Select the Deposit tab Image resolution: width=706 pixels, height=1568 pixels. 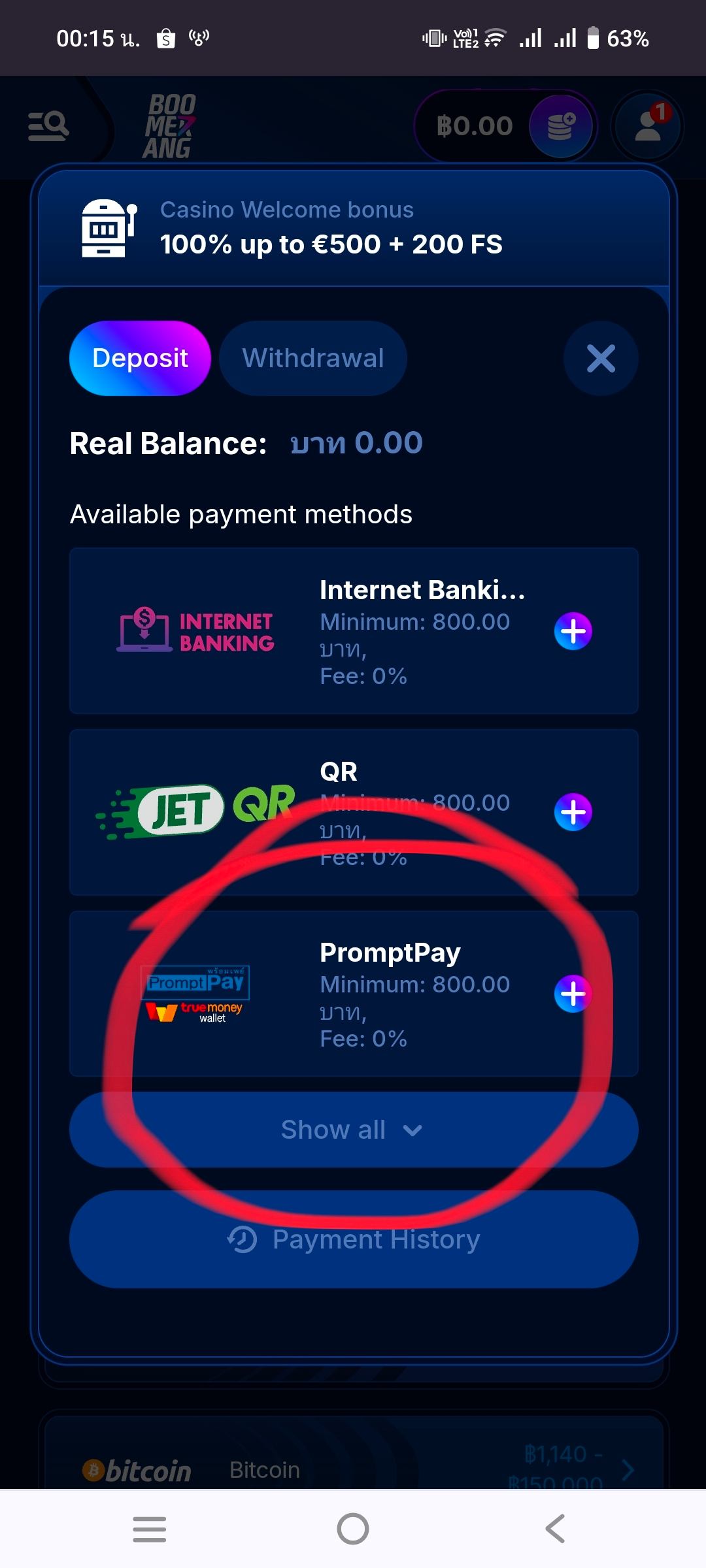pyautogui.click(x=140, y=358)
